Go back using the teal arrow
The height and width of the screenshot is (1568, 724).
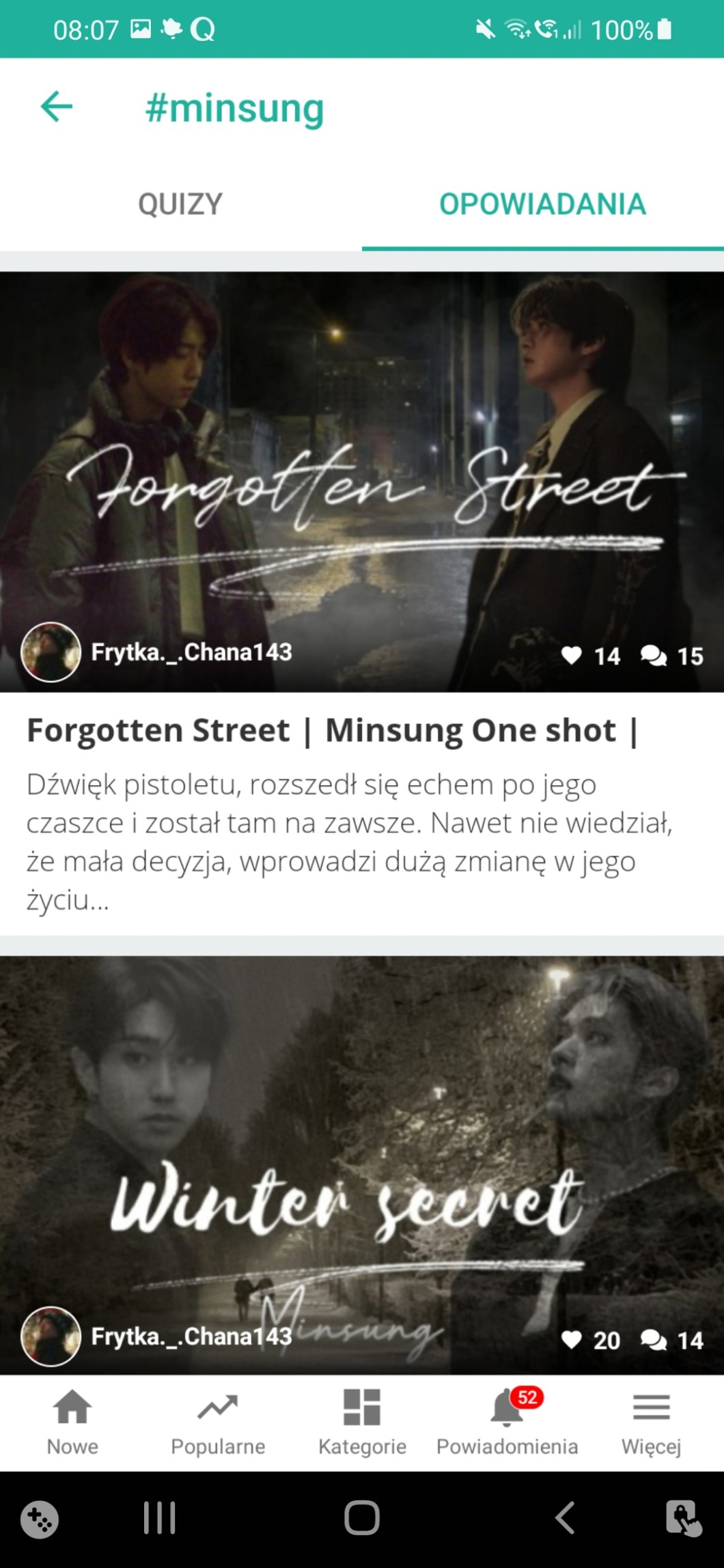[57, 107]
